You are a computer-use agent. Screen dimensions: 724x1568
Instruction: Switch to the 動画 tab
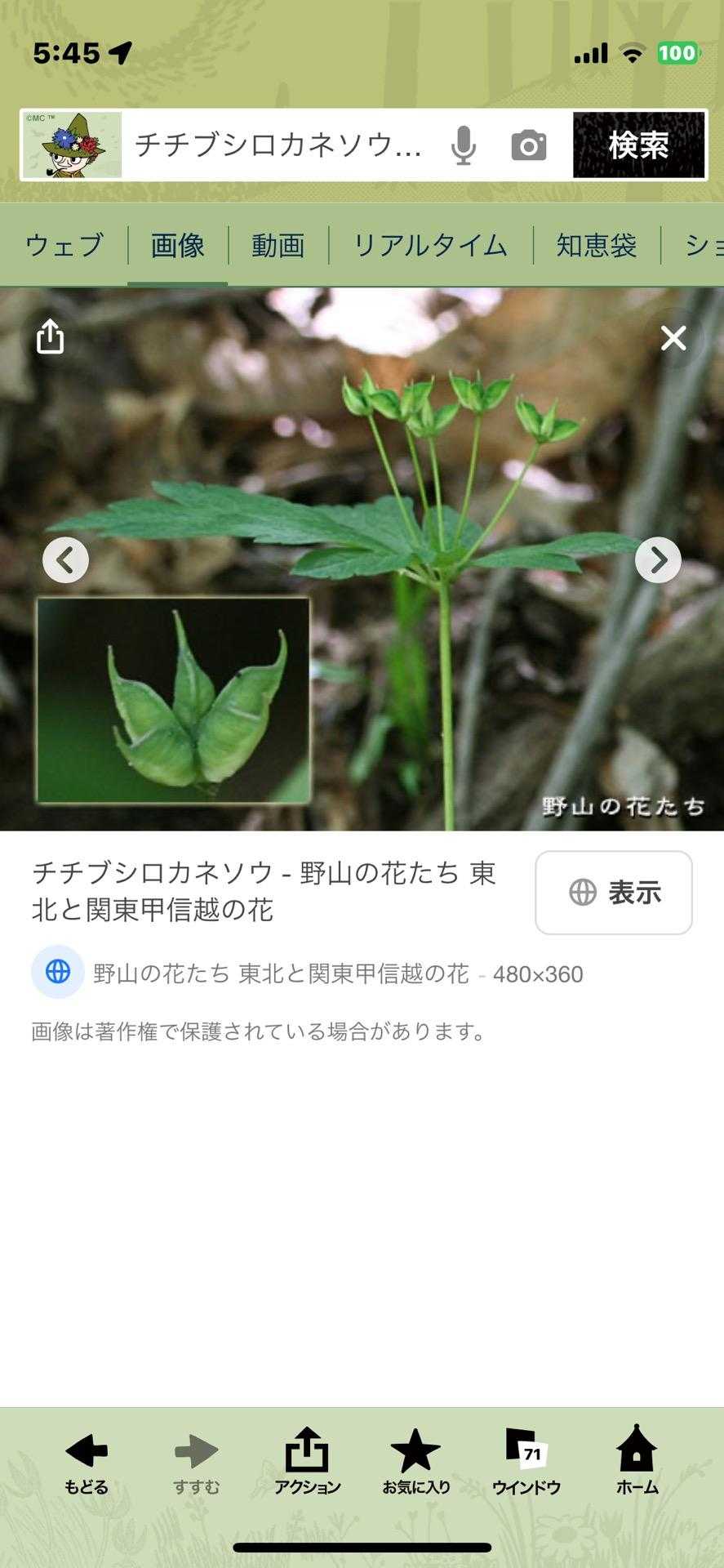coord(278,245)
